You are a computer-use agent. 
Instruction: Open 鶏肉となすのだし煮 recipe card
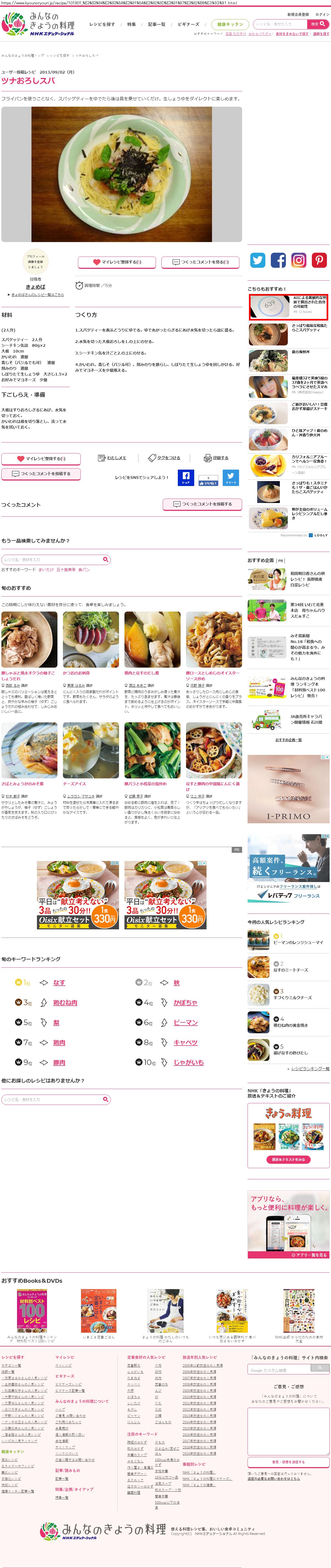(x=141, y=673)
